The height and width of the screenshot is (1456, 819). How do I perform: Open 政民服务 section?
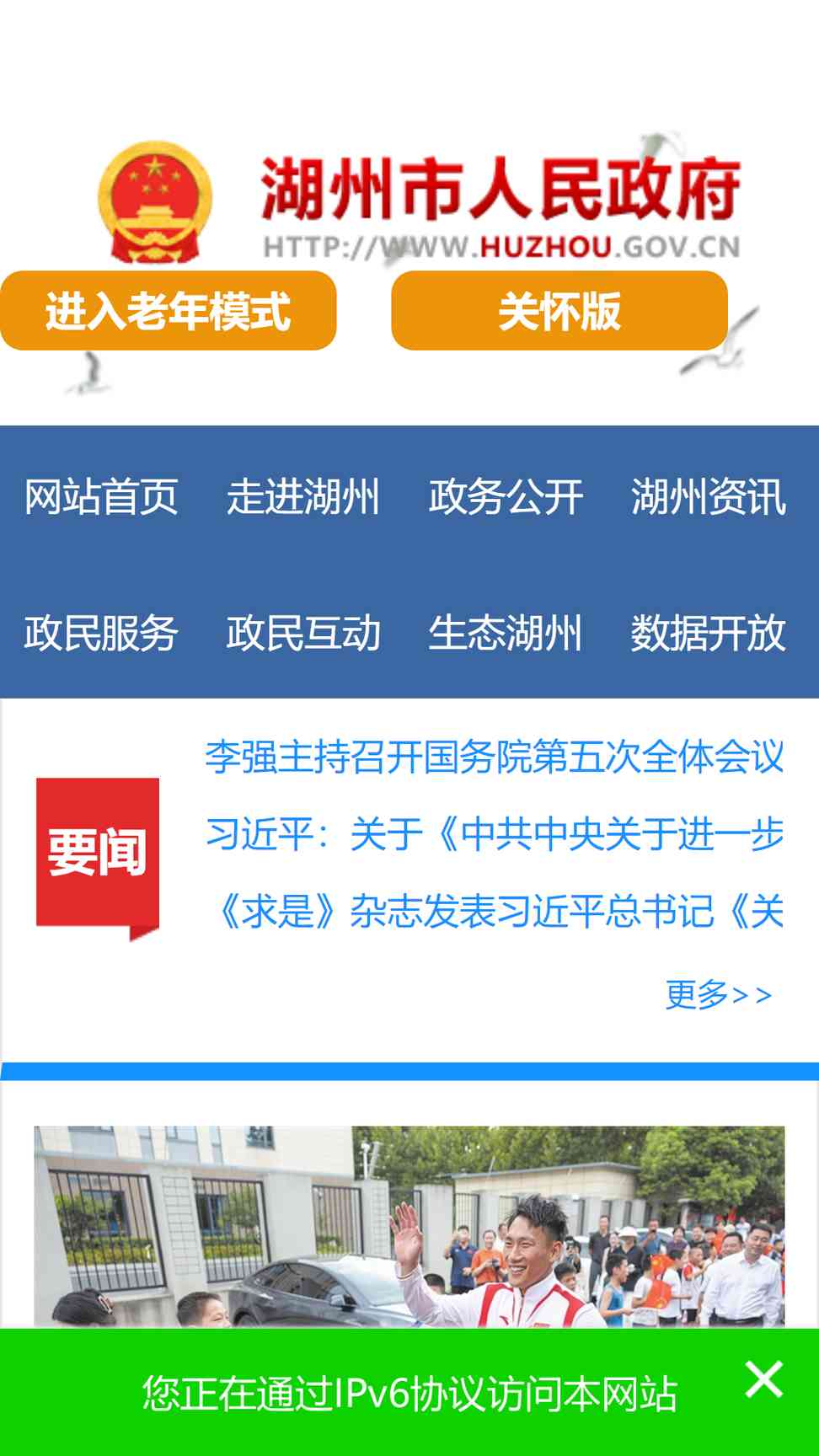pyautogui.click(x=101, y=633)
